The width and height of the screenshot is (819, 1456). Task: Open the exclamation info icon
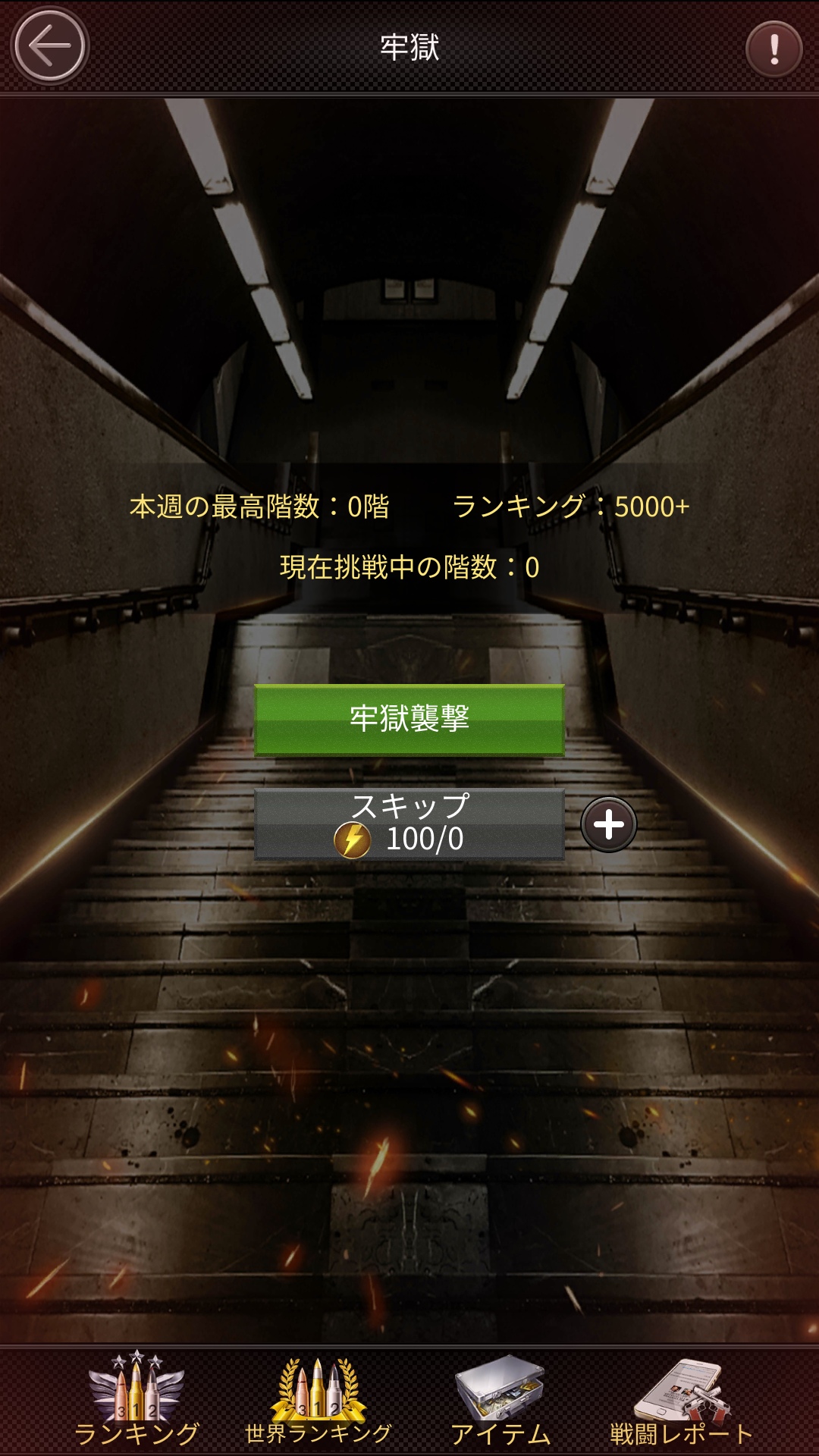[x=773, y=49]
